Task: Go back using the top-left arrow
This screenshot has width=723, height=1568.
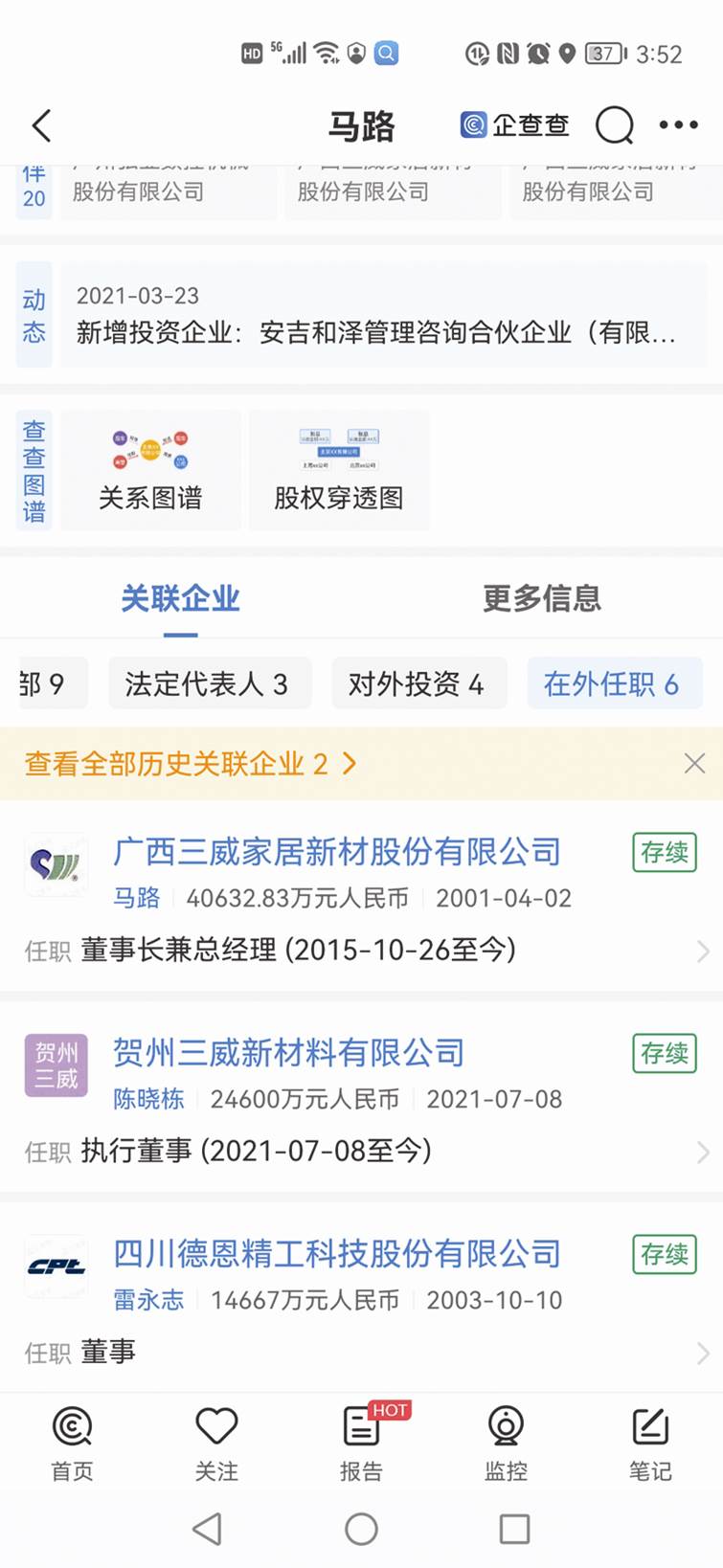Action: [41, 125]
